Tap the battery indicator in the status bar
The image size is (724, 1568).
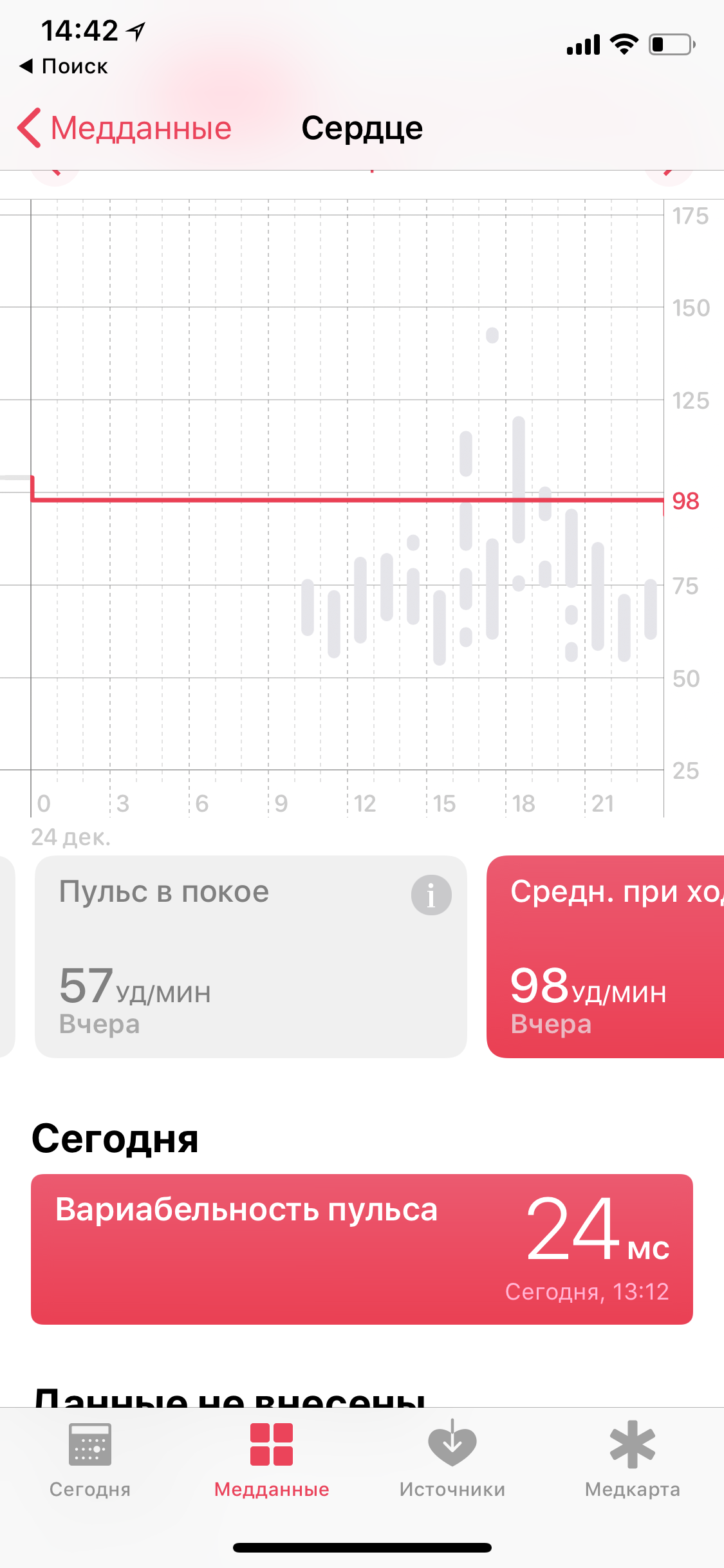pos(669,44)
